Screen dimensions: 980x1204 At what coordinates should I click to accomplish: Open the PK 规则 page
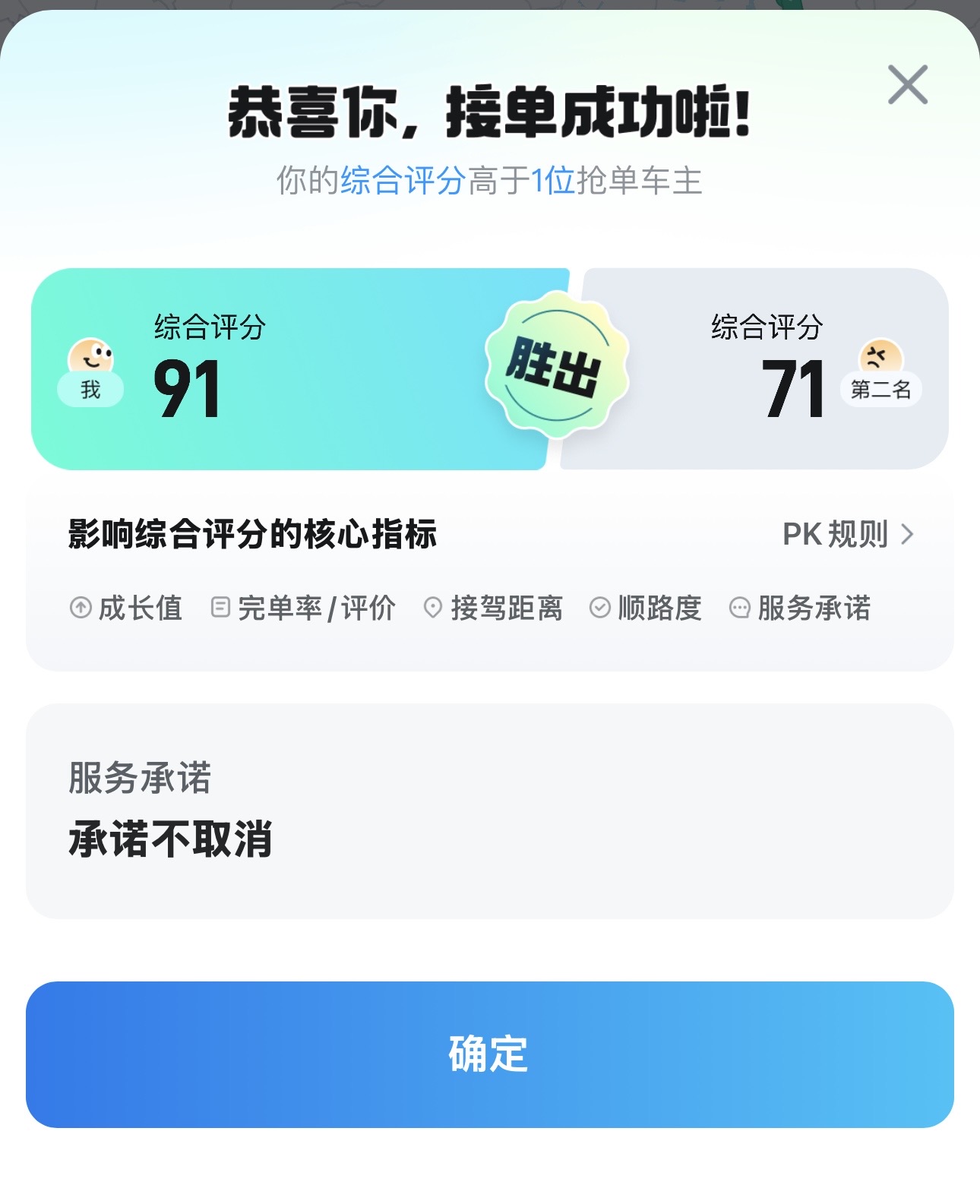click(x=848, y=534)
